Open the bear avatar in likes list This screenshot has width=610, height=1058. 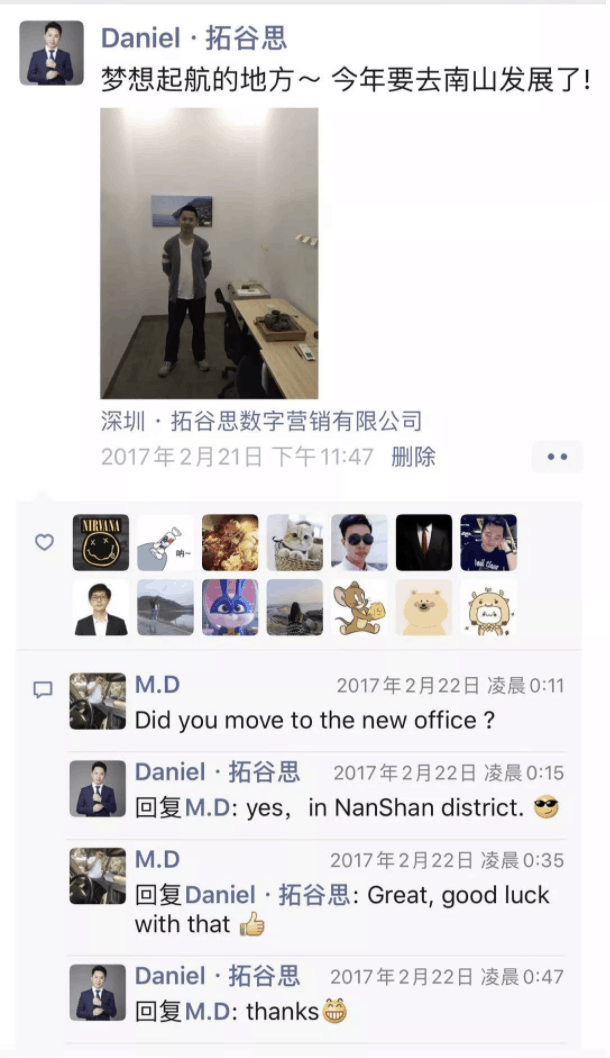coord(424,607)
